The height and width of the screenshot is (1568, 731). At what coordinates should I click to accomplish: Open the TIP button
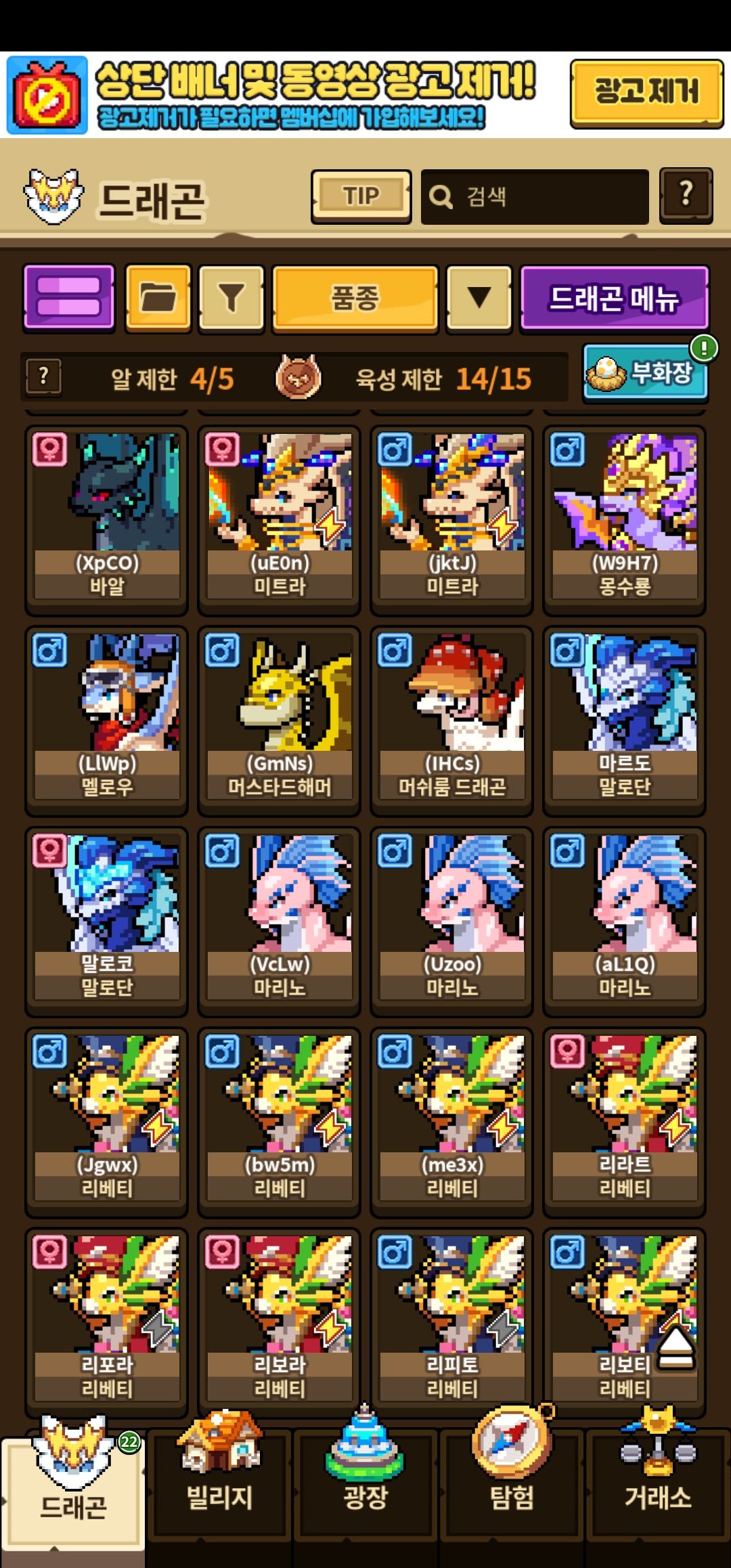click(x=361, y=196)
